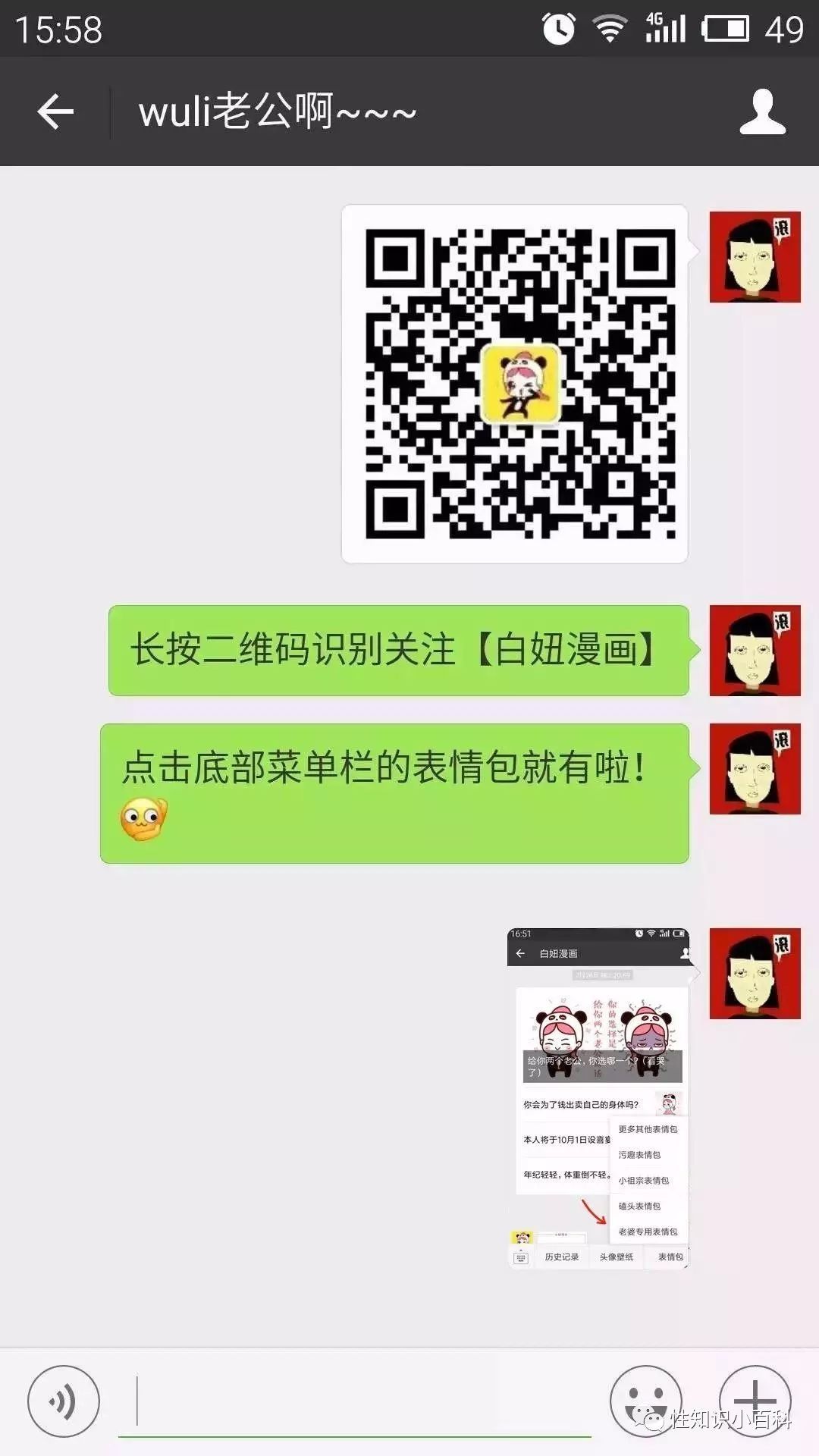
Task: Open the QR code image message
Action: [515, 384]
